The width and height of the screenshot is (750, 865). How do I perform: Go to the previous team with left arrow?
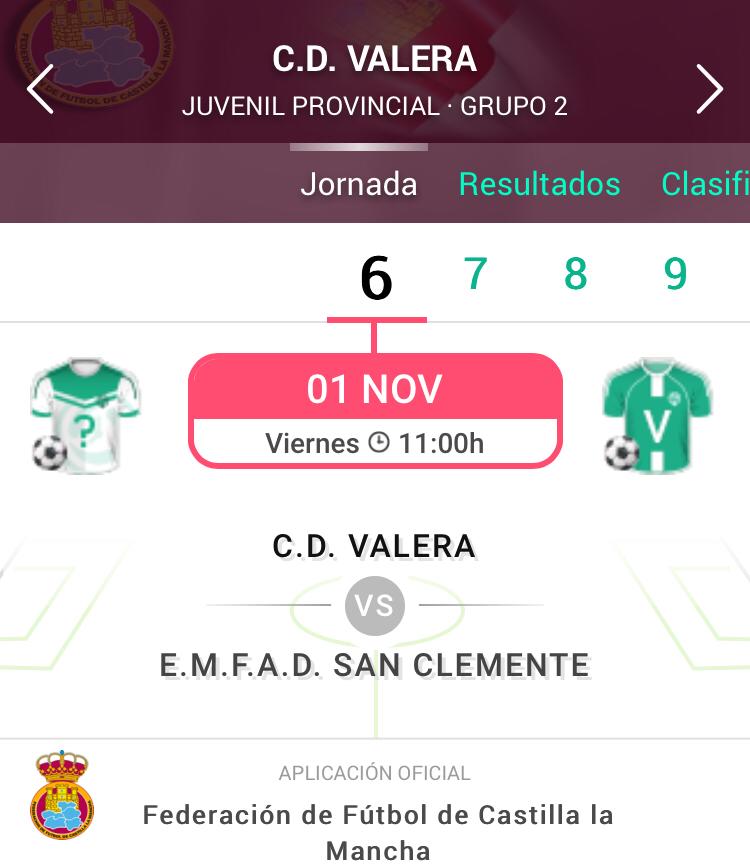click(x=40, y=90)
